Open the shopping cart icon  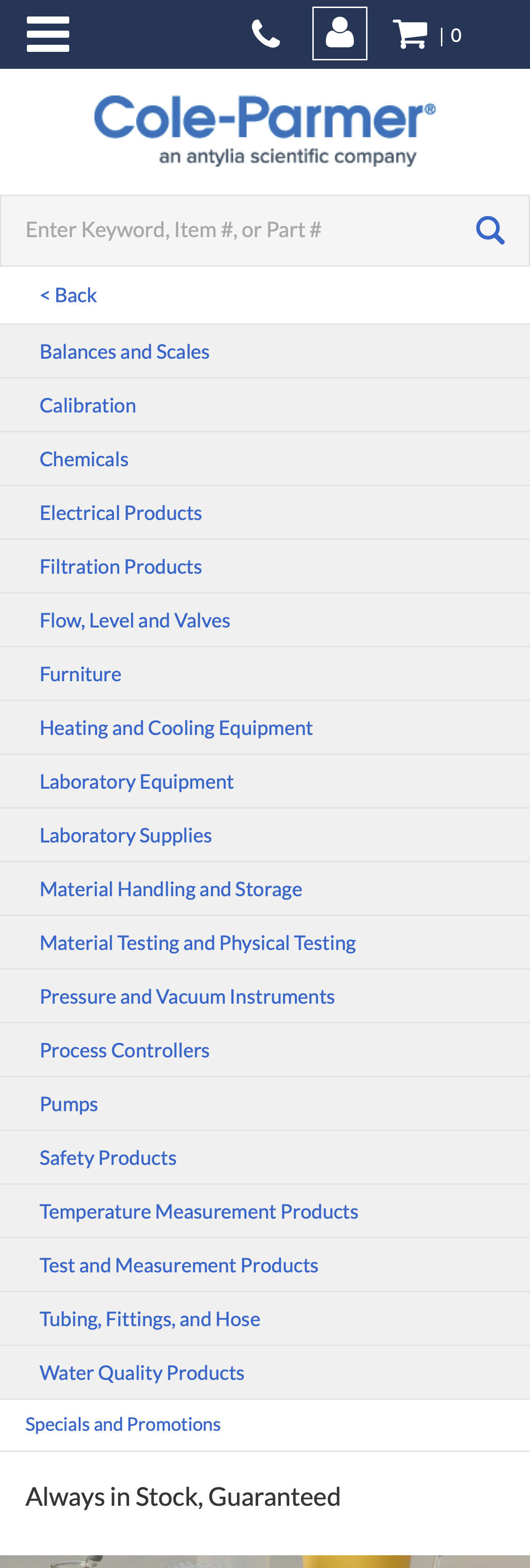411,33
